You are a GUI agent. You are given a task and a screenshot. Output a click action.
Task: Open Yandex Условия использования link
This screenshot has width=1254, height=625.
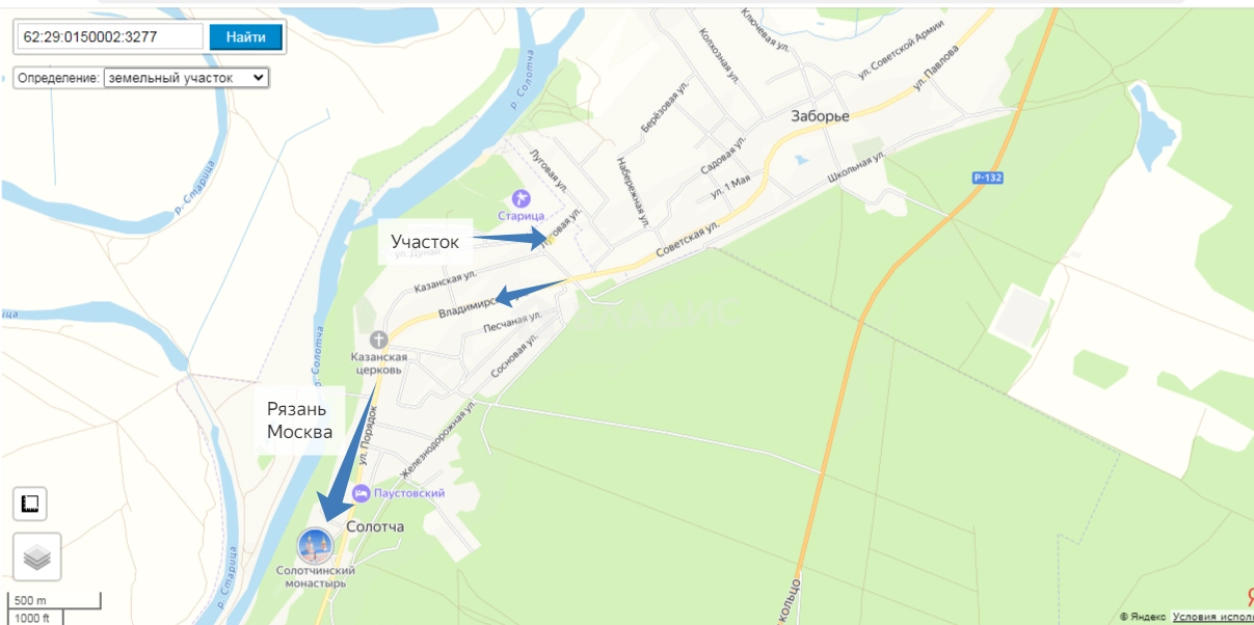point(1212,617)
